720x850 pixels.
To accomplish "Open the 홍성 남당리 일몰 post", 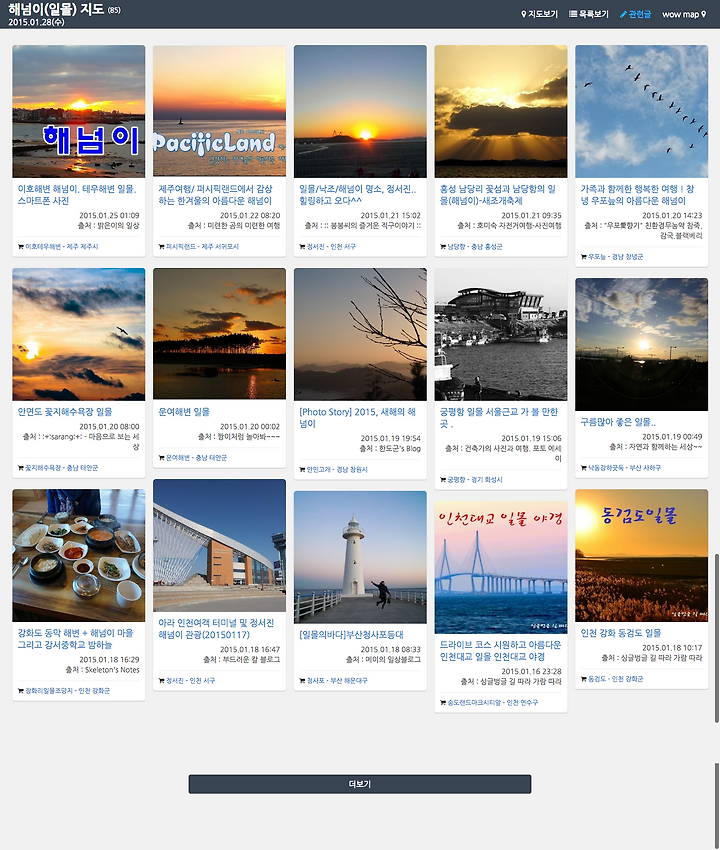I will (500, 193).
